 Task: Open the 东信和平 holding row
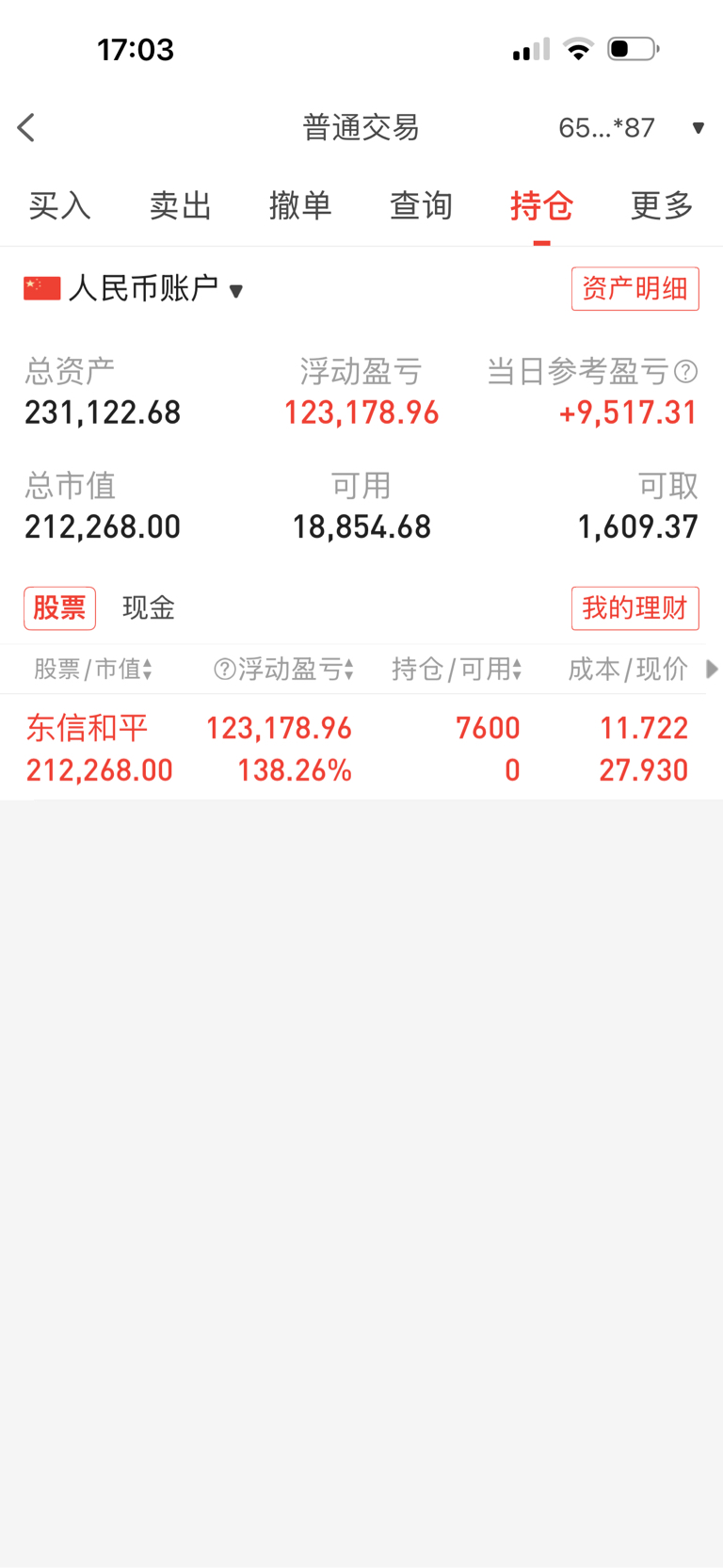pyautogui.click(x=361, y=748)
